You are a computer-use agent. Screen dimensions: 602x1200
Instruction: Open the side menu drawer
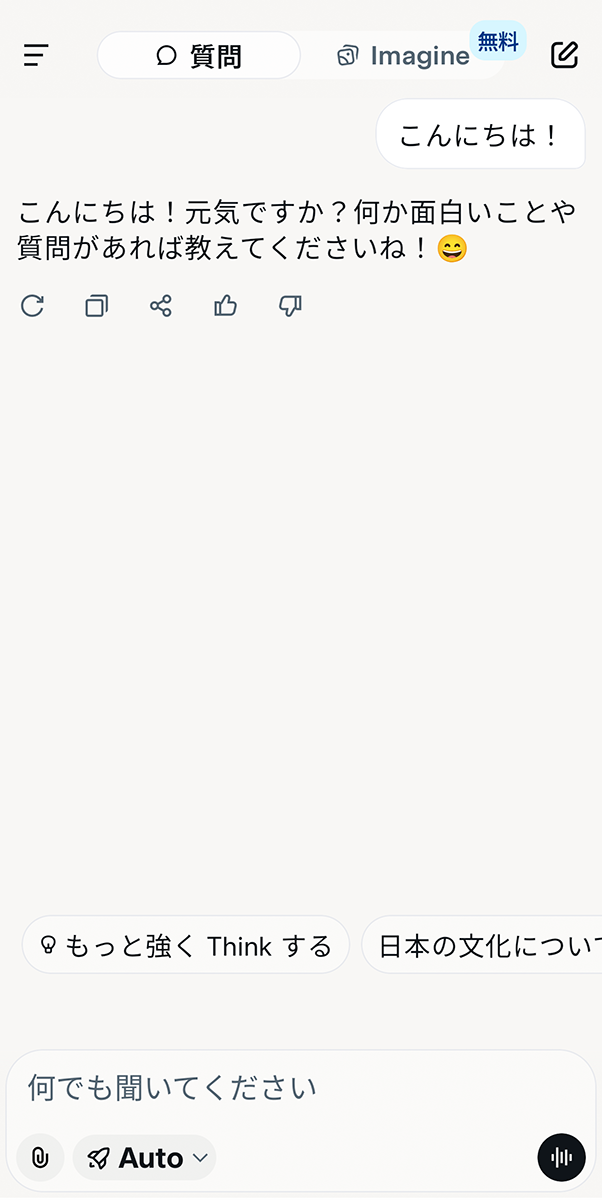coord(36,55)
